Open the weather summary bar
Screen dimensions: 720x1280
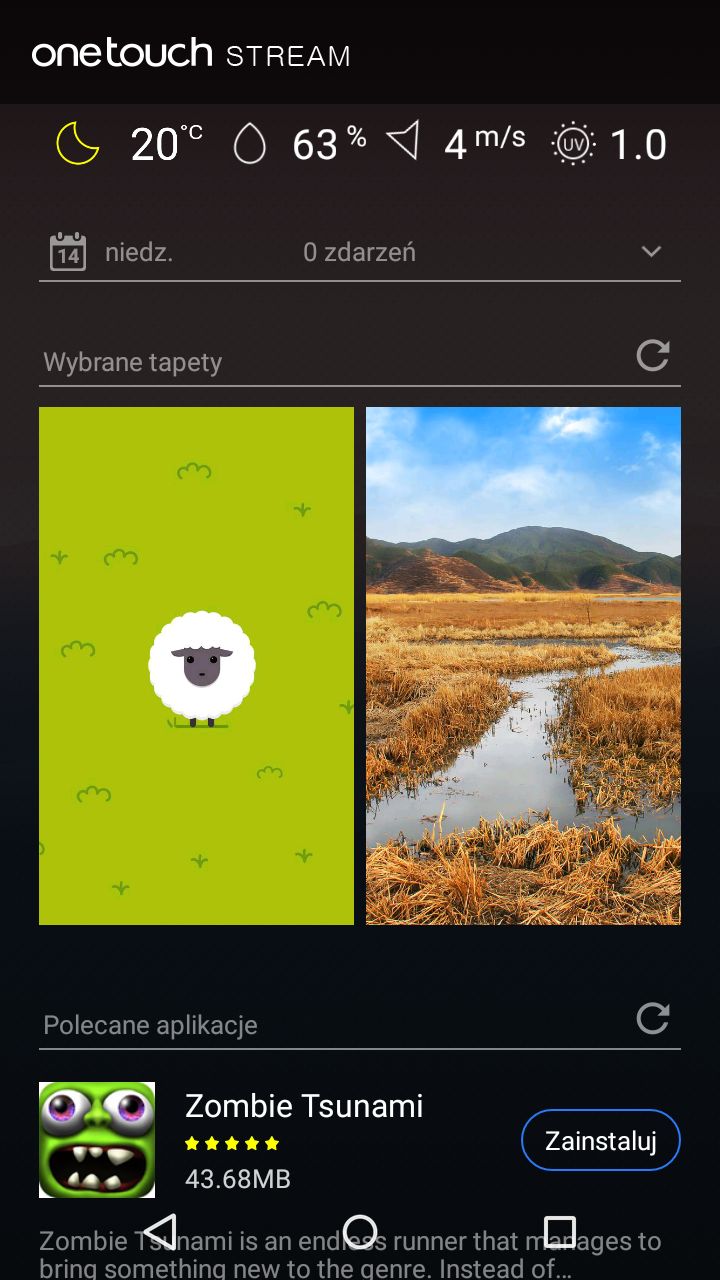pyautogui.click(x=360, y=144)
